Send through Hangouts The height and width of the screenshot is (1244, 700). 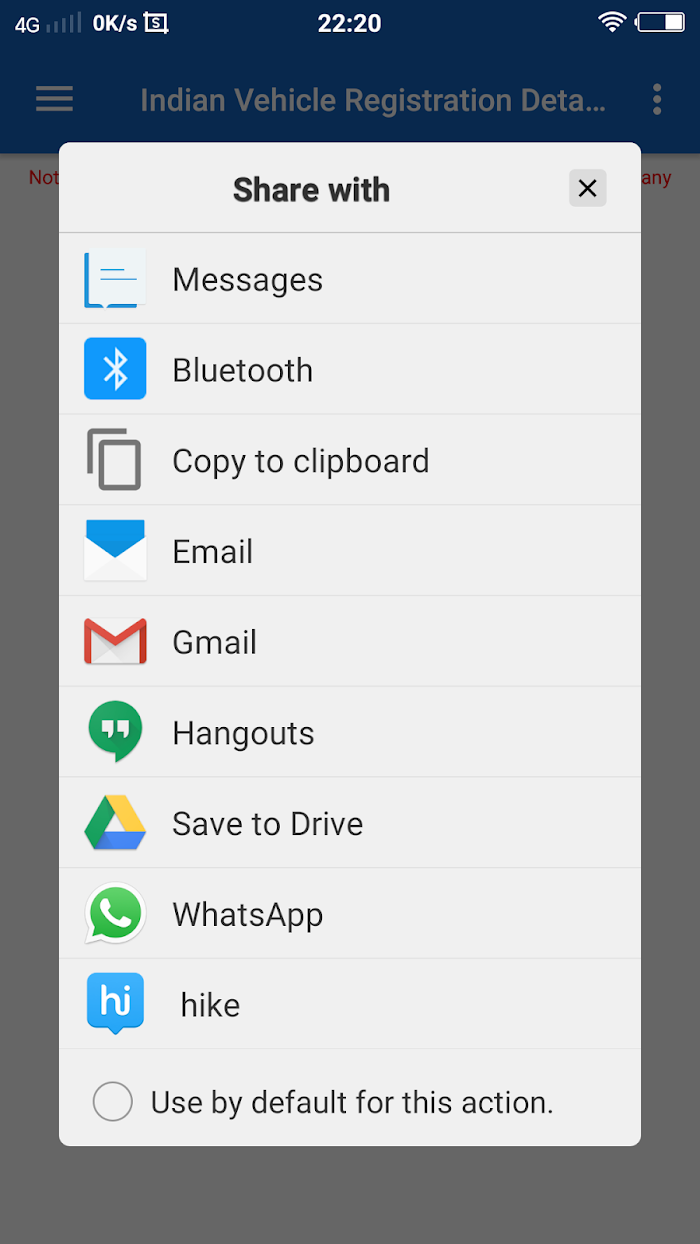[x=350, y=733]
